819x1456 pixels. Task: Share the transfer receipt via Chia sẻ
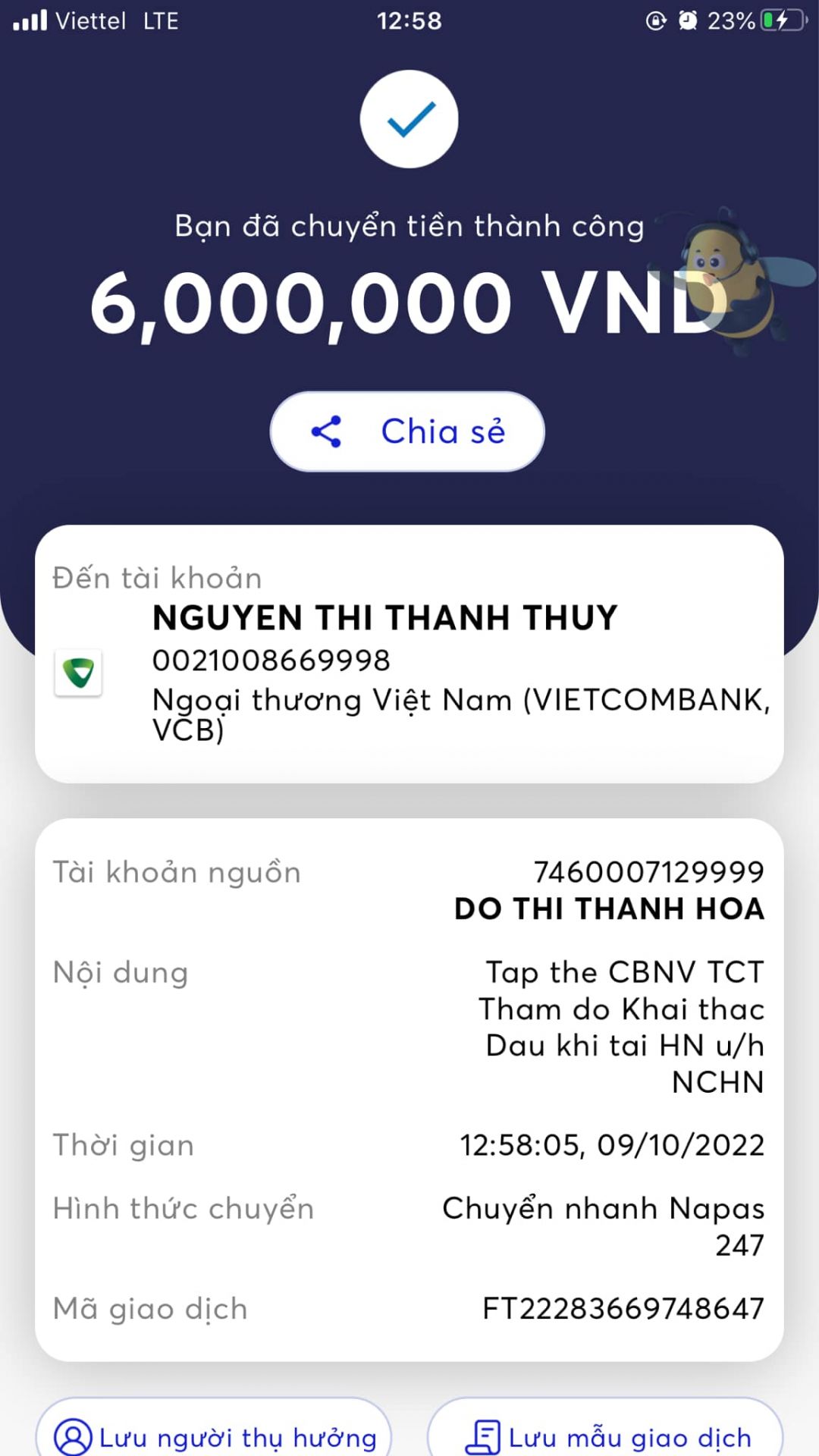[407, 431]
